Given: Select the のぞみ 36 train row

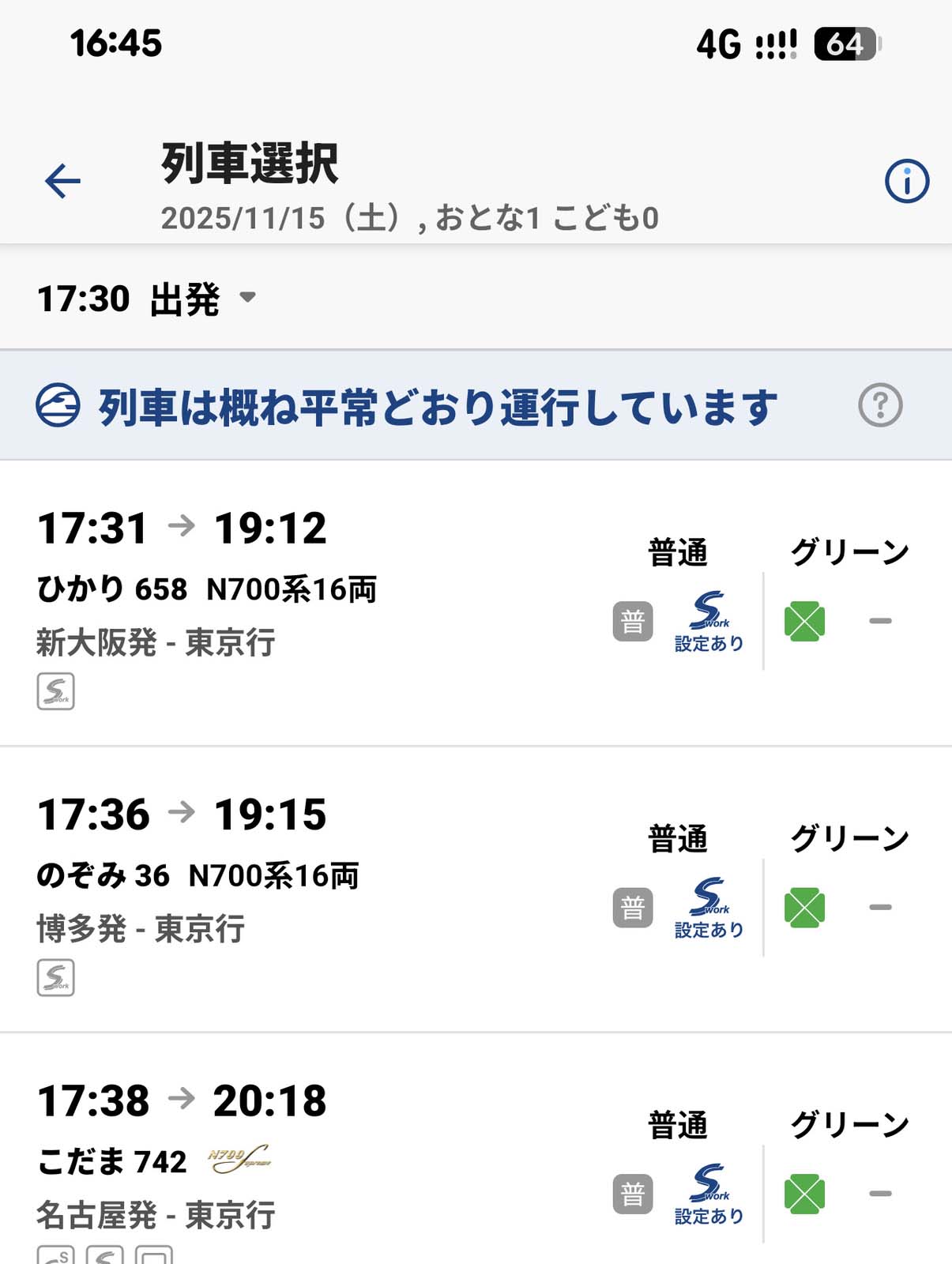Looking at the screenshot, I should (316, 877).
